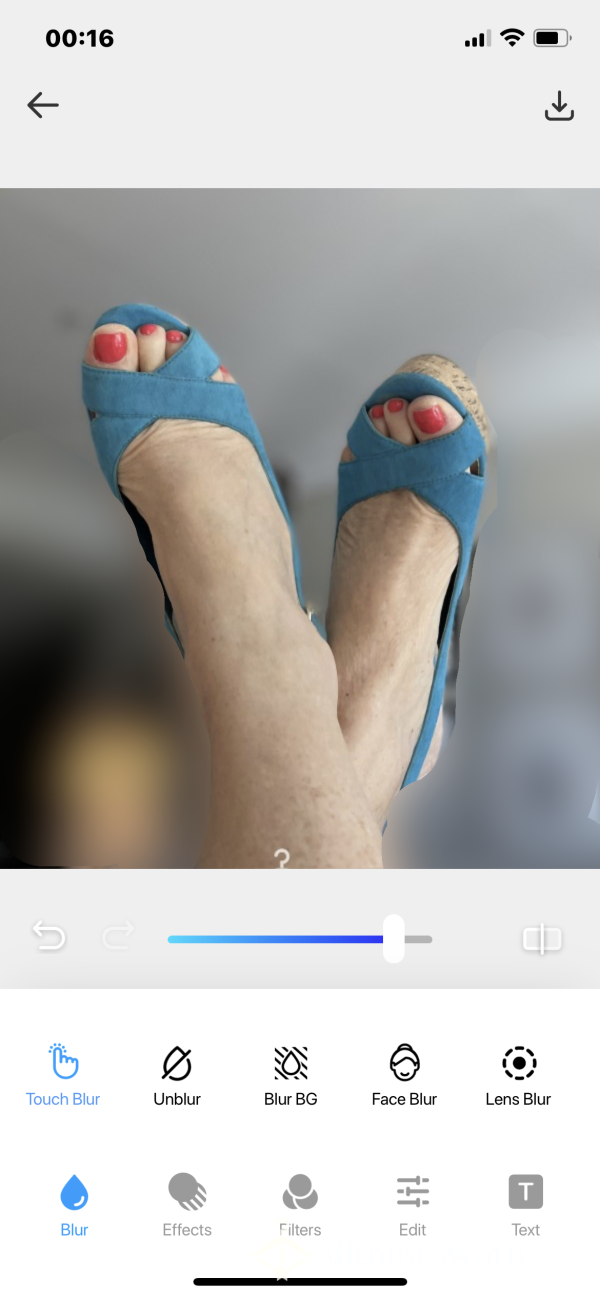The width and height of the screenshot is (600, 1298).
Task: Toggle the before/after compare icon
Action: [x=542, y=939]
